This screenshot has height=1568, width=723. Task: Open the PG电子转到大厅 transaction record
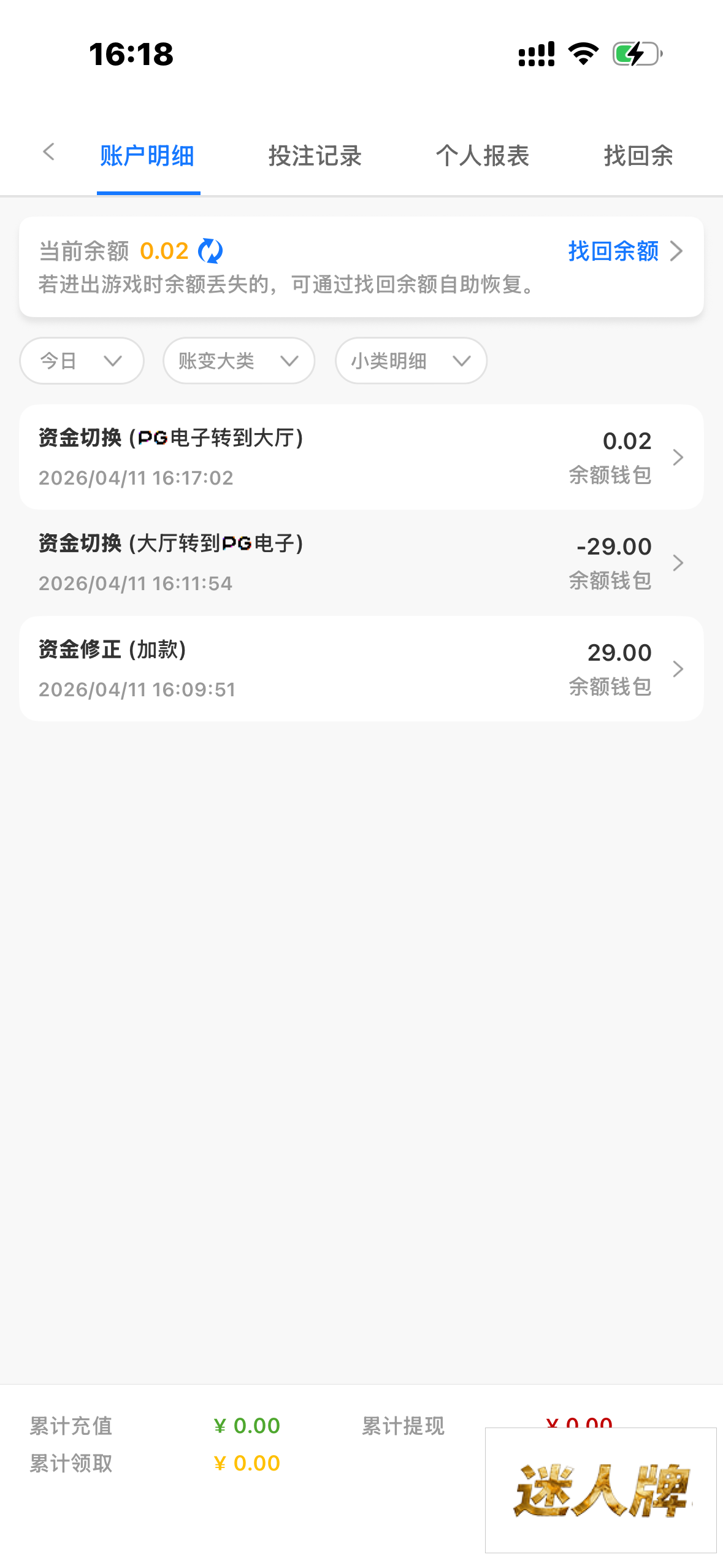coord(361,457)
